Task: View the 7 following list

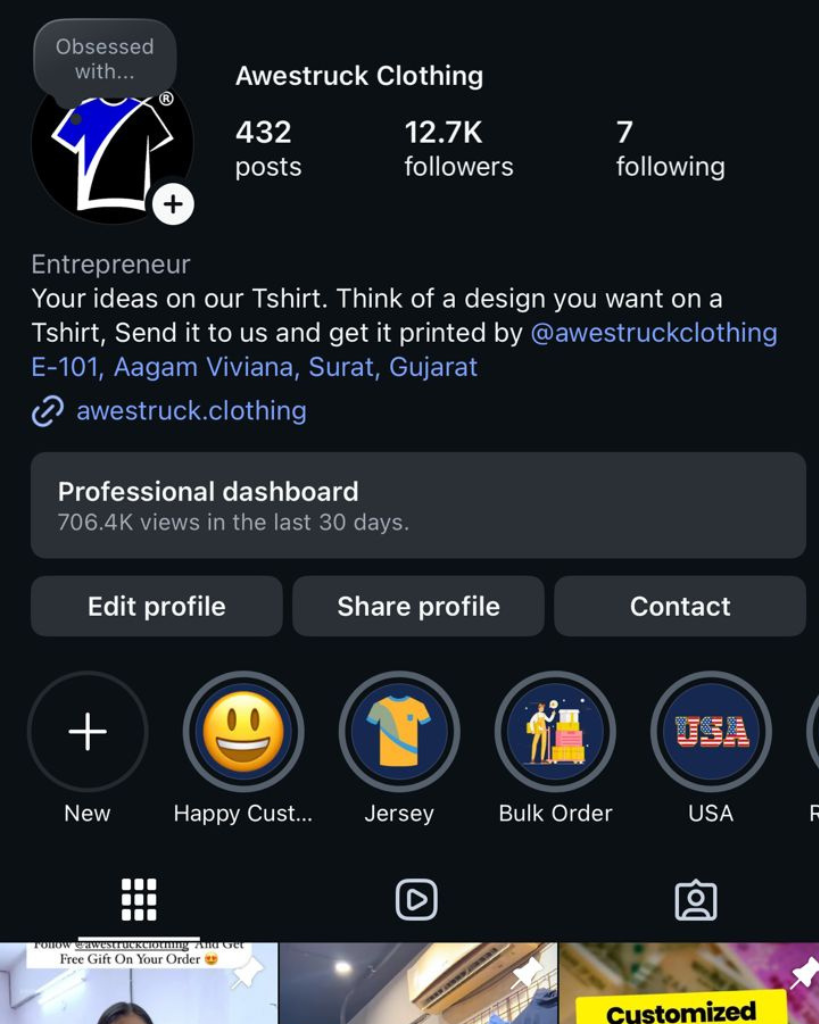Action: (x=669, y=148)
